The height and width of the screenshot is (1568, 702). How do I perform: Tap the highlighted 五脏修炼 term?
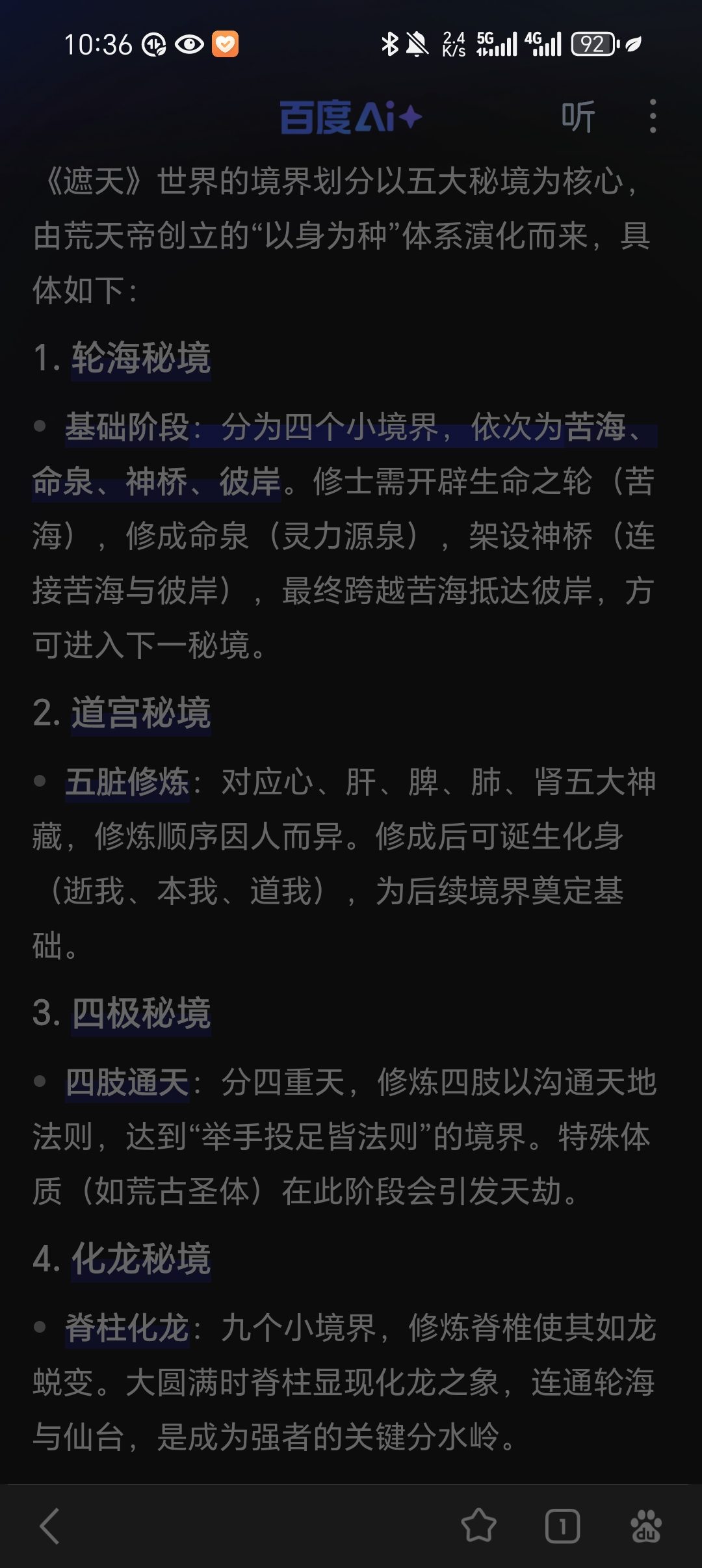click(x=127, y=782)
